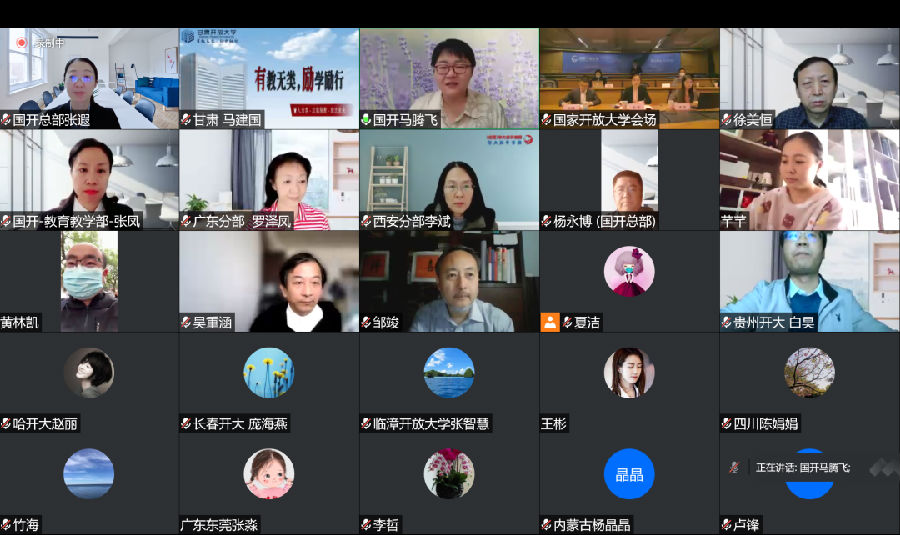Tap 杨永博 (国开总部) participant tile
900x535 pixels.
point(629,178)
